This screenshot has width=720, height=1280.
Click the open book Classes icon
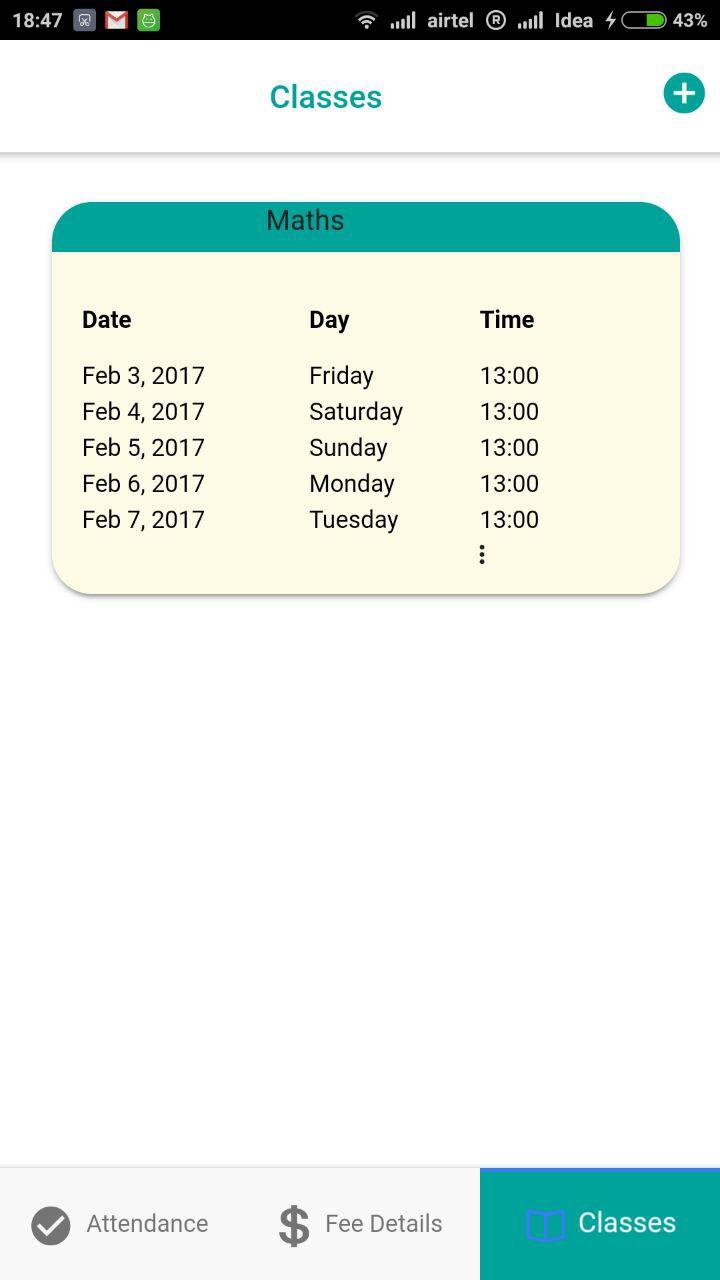click(544, 1223)
